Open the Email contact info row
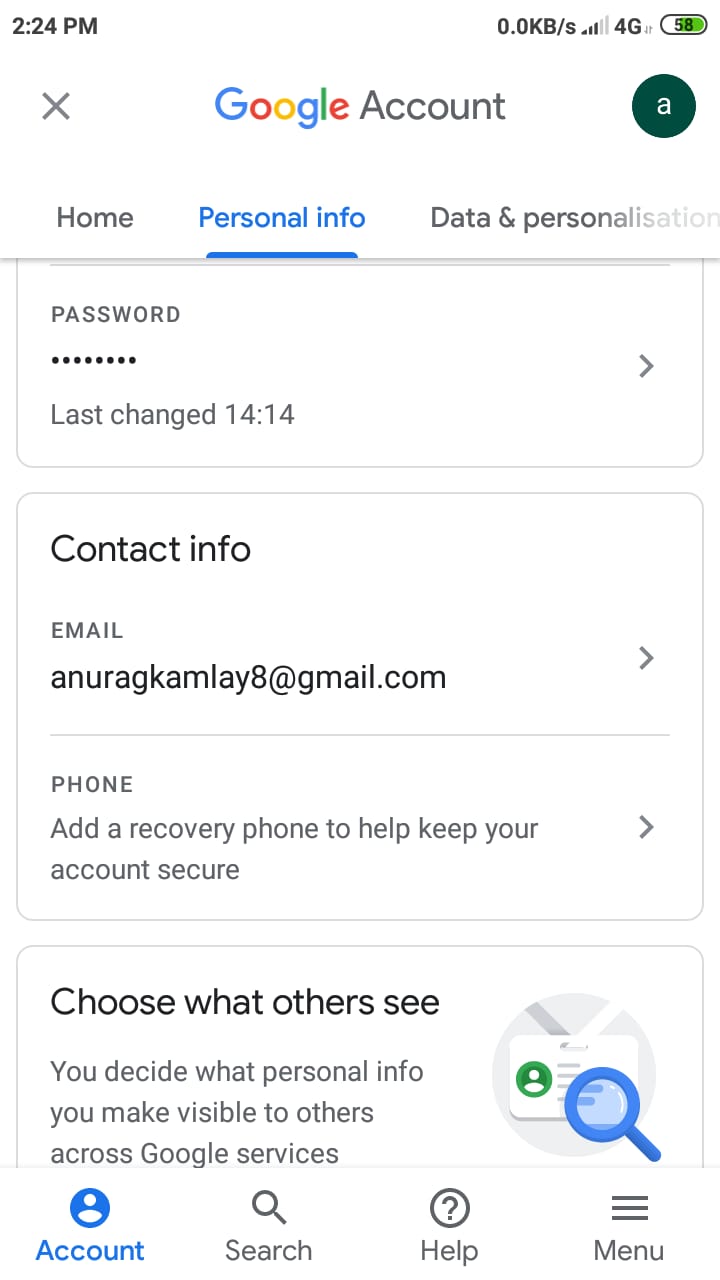Screen dimensions: 720x1280 pos(360,658)
